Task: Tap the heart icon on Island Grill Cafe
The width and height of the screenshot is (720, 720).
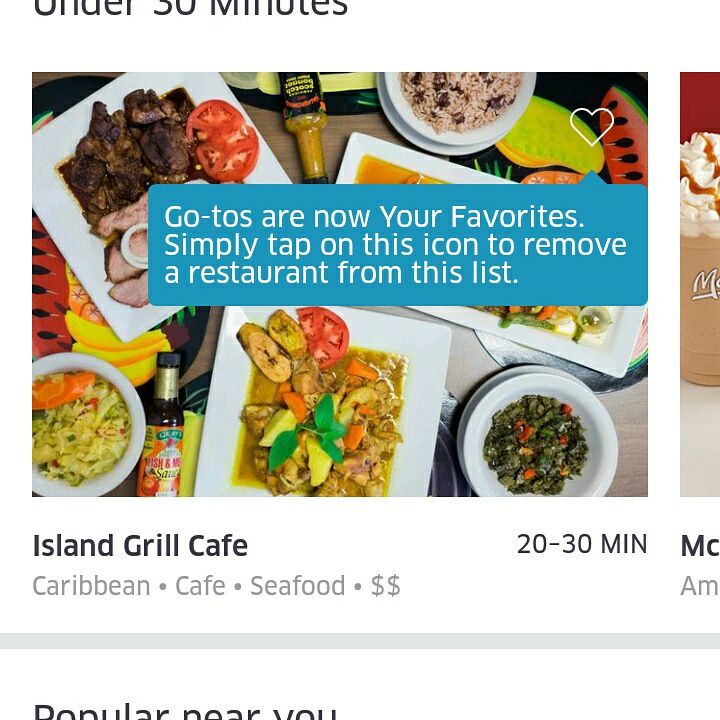Action: point(591,126)
